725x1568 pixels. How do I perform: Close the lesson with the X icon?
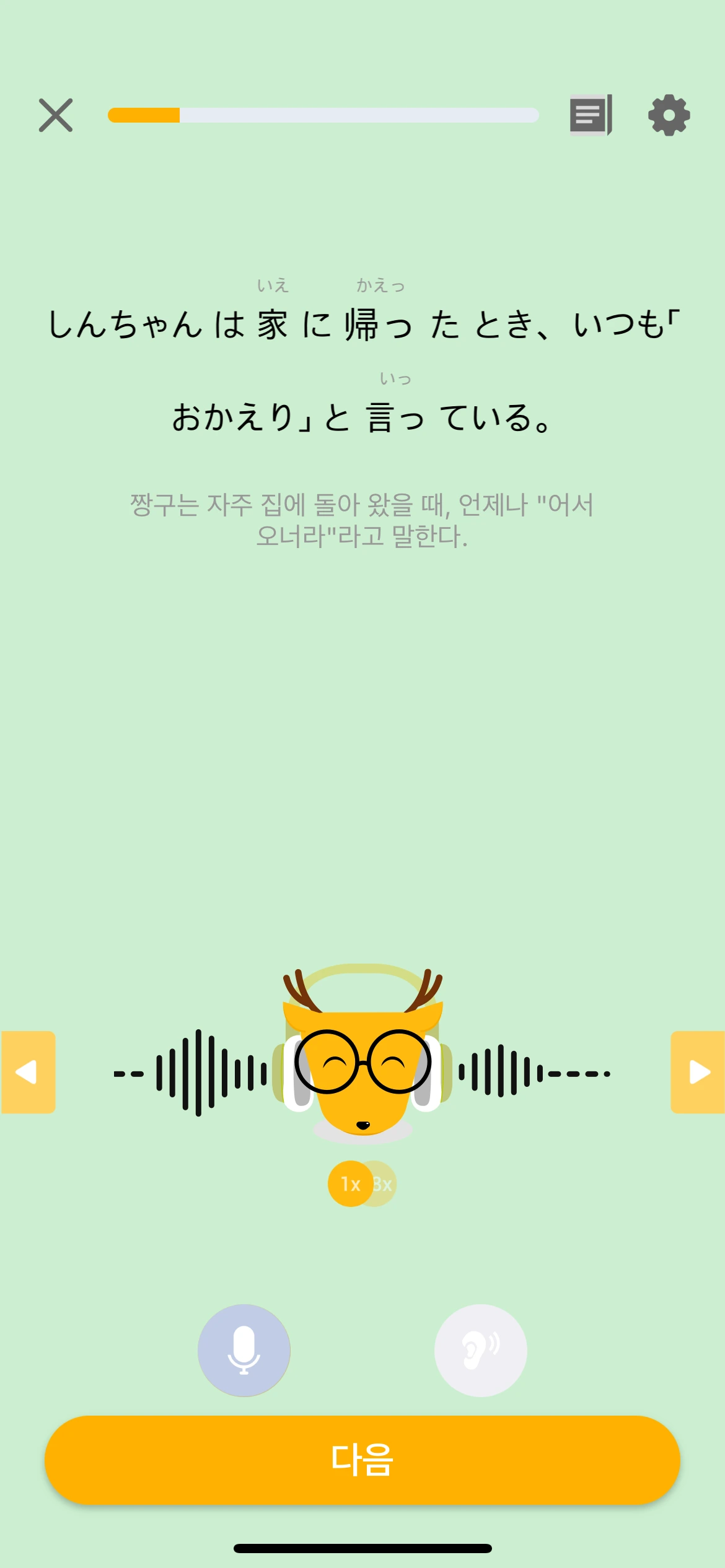point(56,116)
